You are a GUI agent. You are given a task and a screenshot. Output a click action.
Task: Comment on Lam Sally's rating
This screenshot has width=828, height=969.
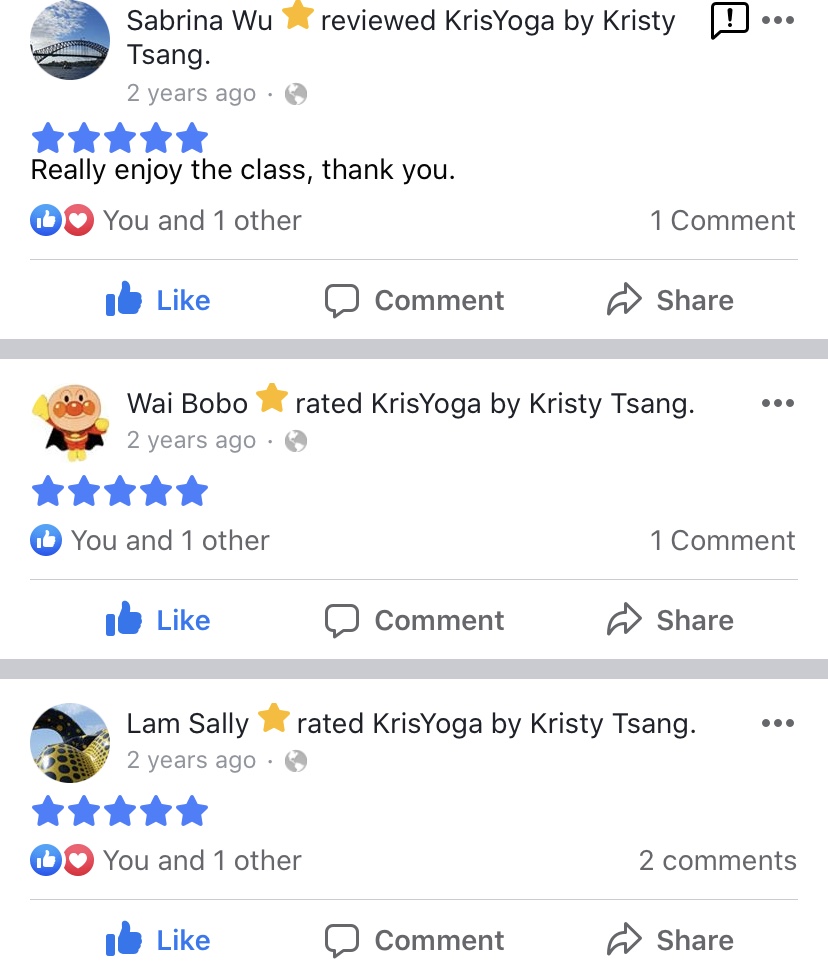[x=415, y=940]
